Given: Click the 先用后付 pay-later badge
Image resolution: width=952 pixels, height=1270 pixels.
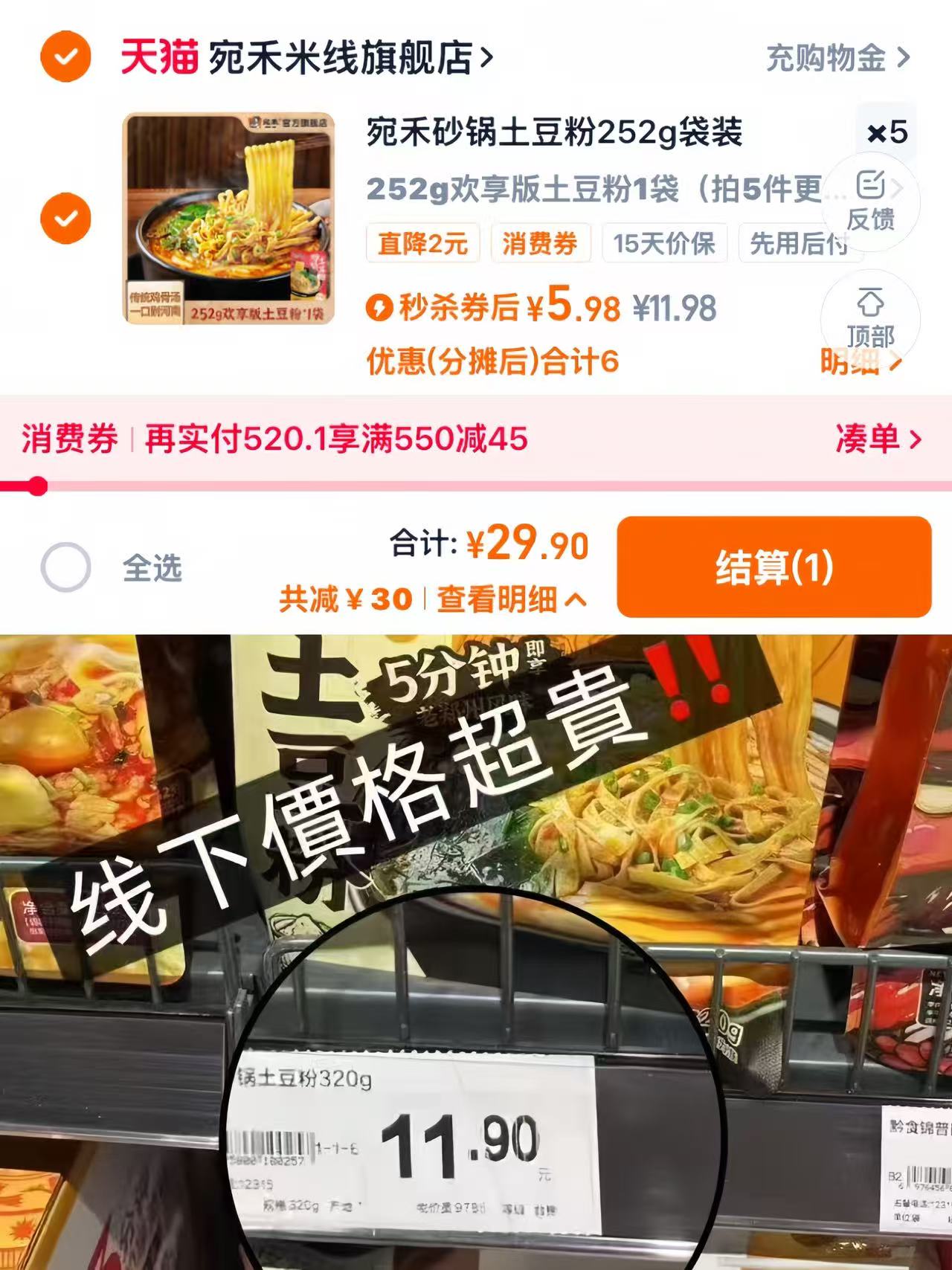Looking at the screenshot, I should (795, 244).
